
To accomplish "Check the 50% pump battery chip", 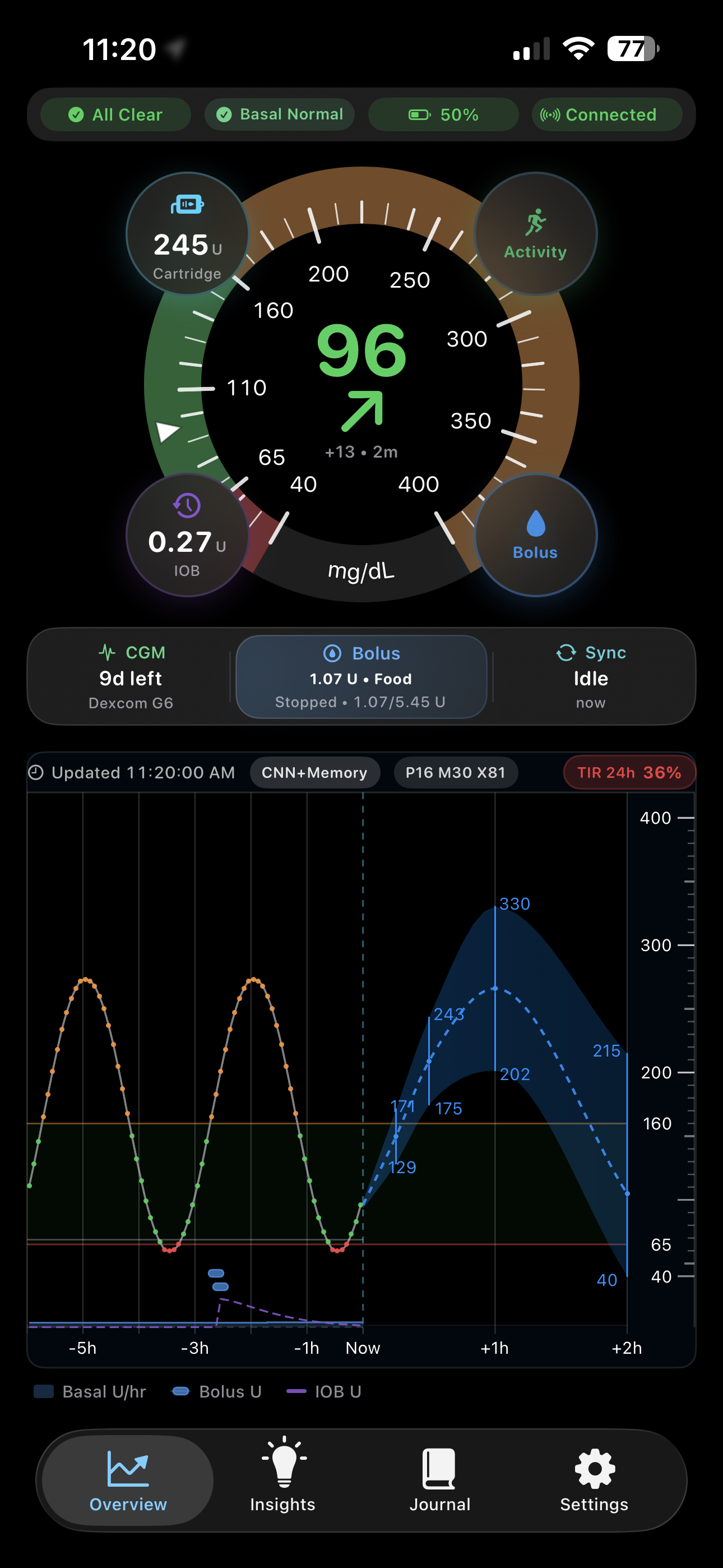I will coord(443,114).
